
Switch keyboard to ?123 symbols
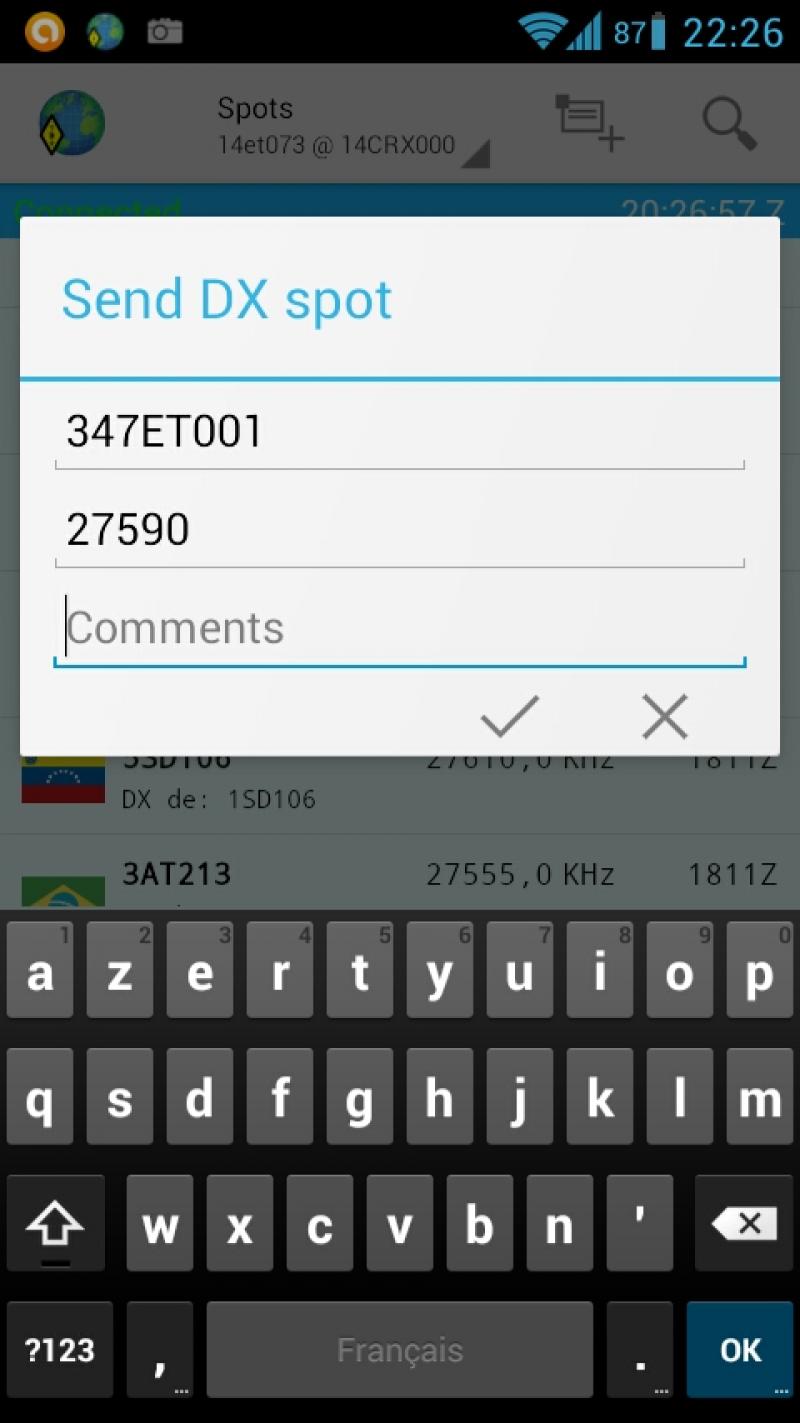pos(60,1350)
